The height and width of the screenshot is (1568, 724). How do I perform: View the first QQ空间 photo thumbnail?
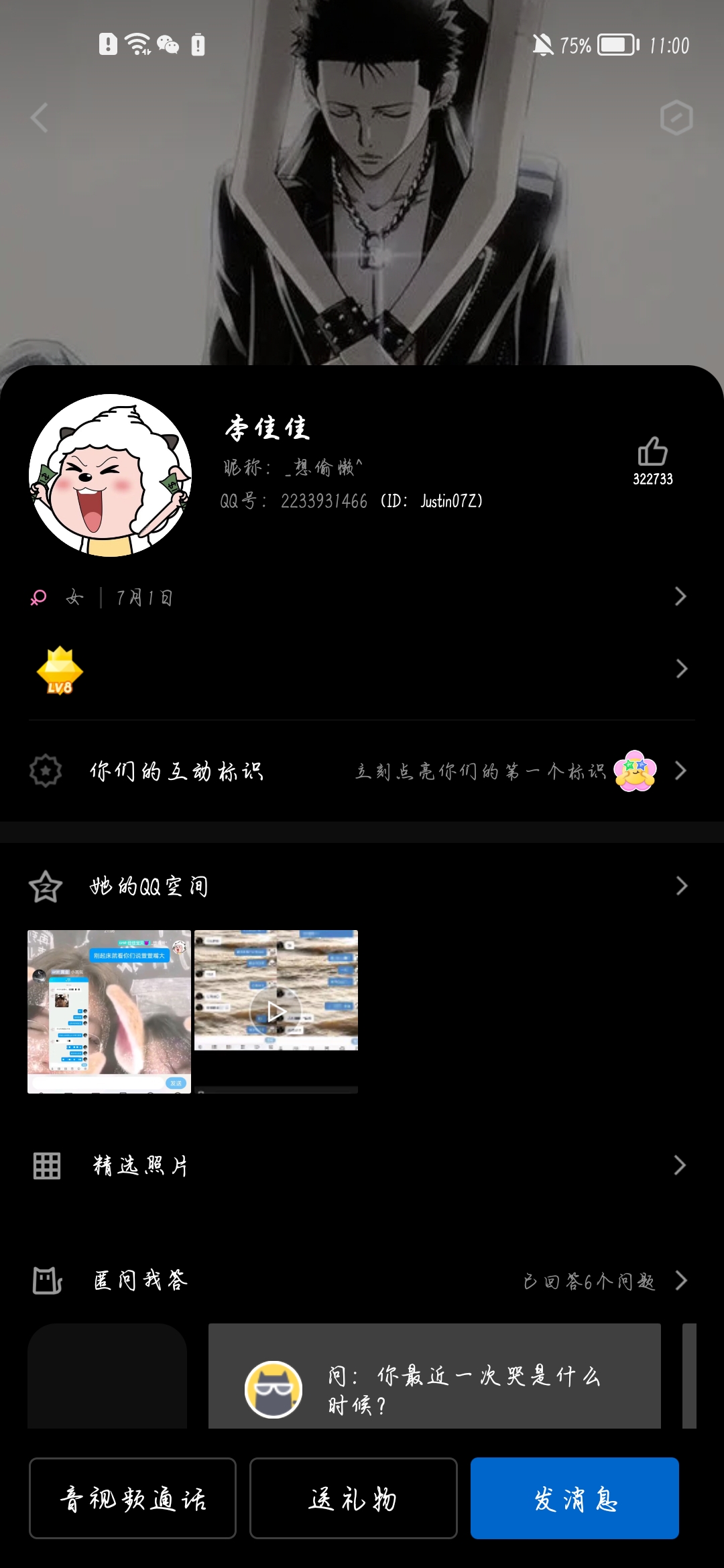(x=109, y=1012)
